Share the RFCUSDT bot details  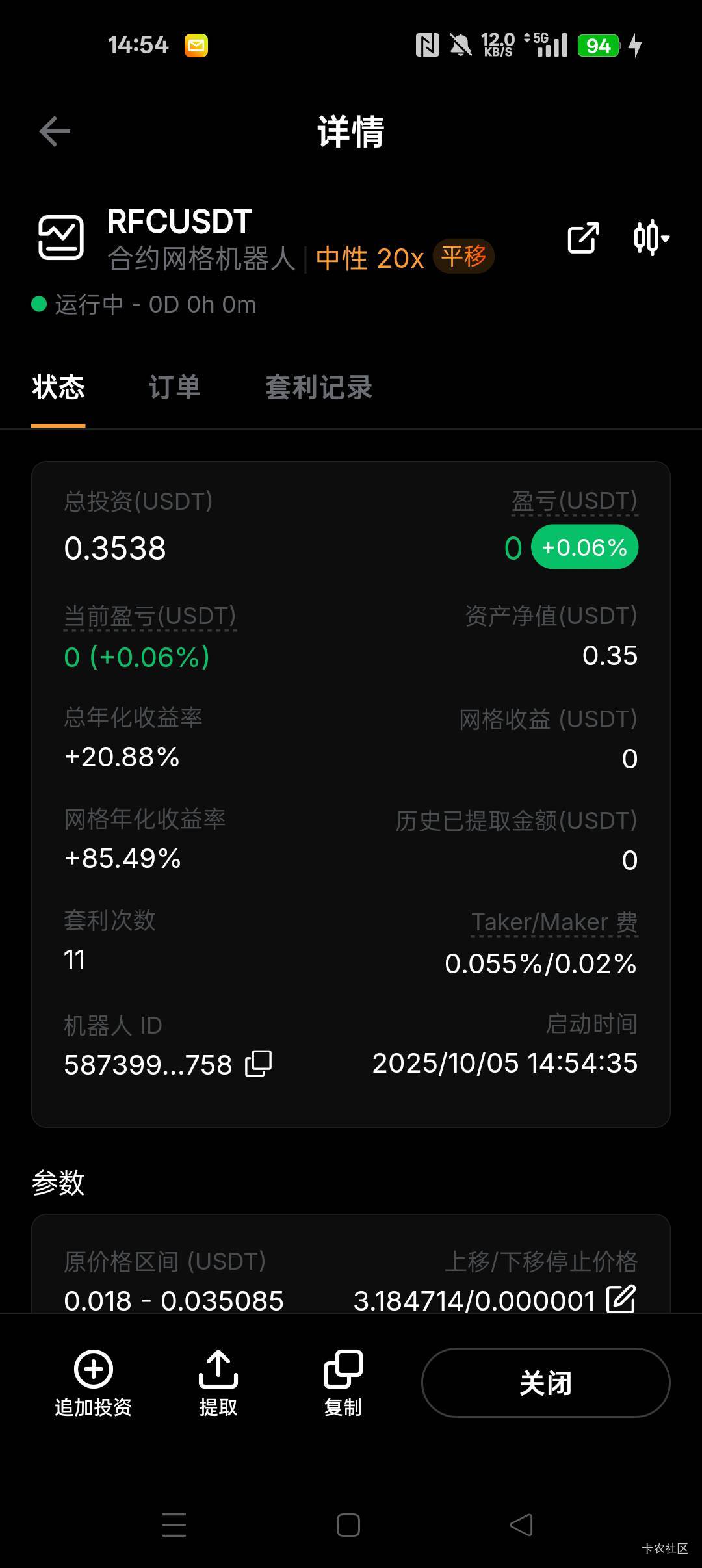(582, 238)
